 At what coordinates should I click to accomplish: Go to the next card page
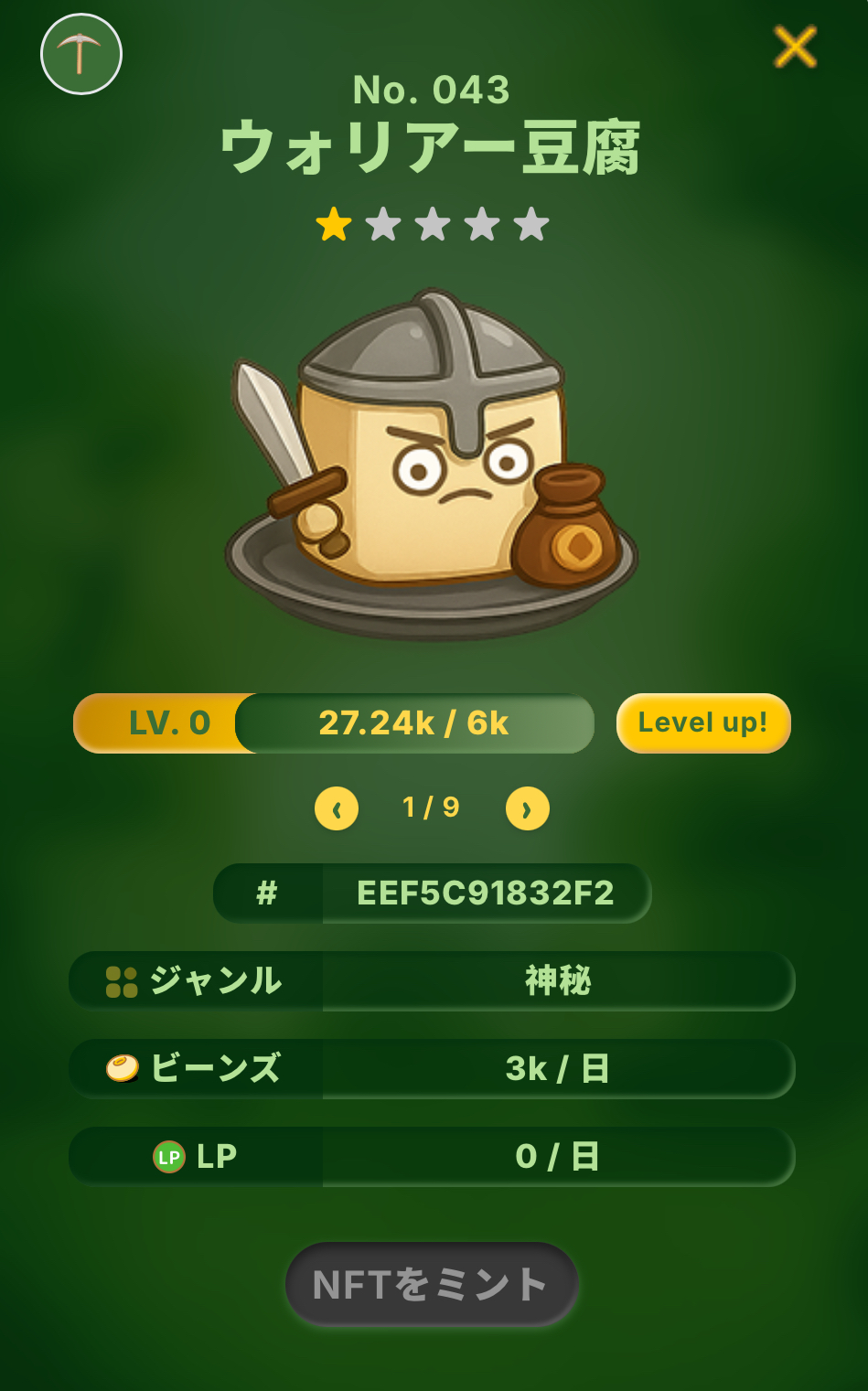click(528, 808)
